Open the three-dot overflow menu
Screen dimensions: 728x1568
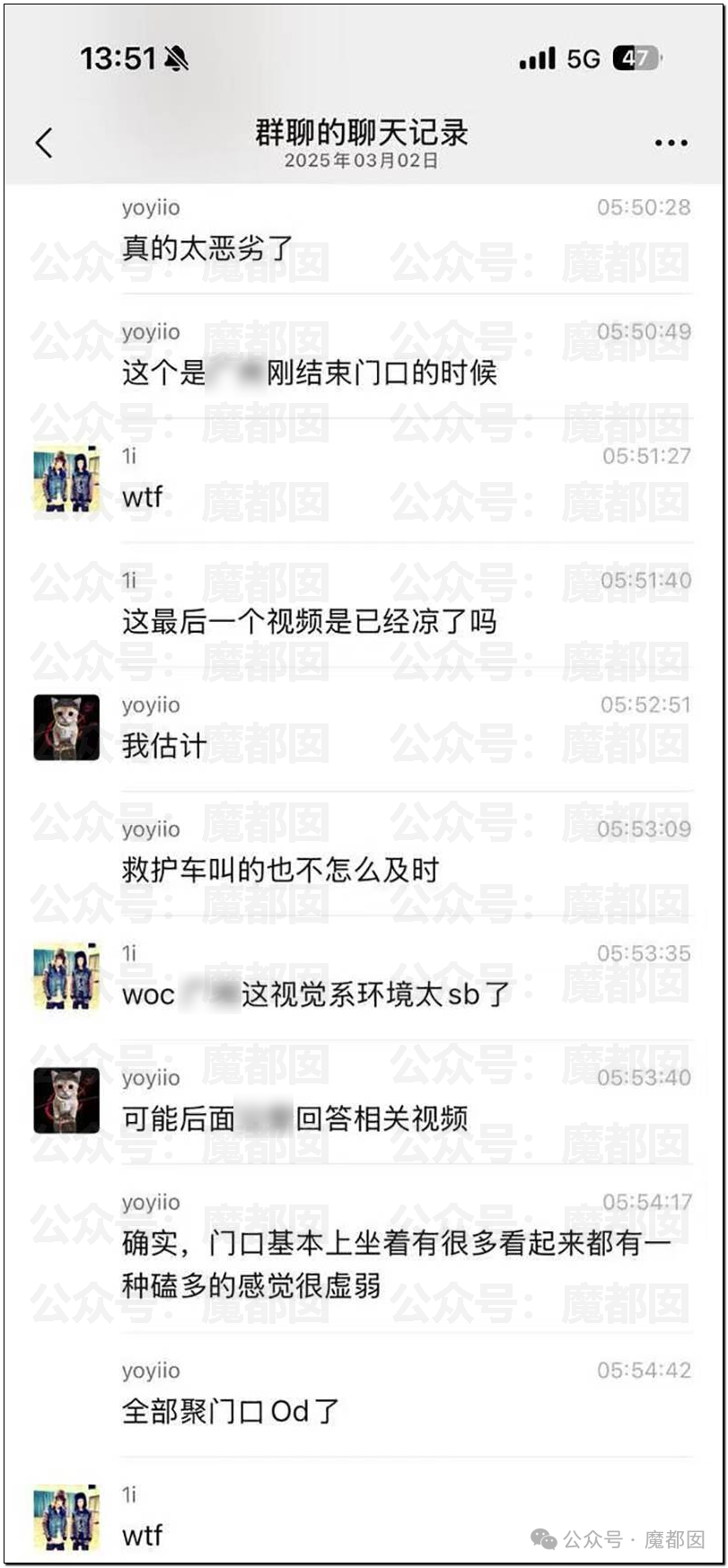click(x=671, y=143)
